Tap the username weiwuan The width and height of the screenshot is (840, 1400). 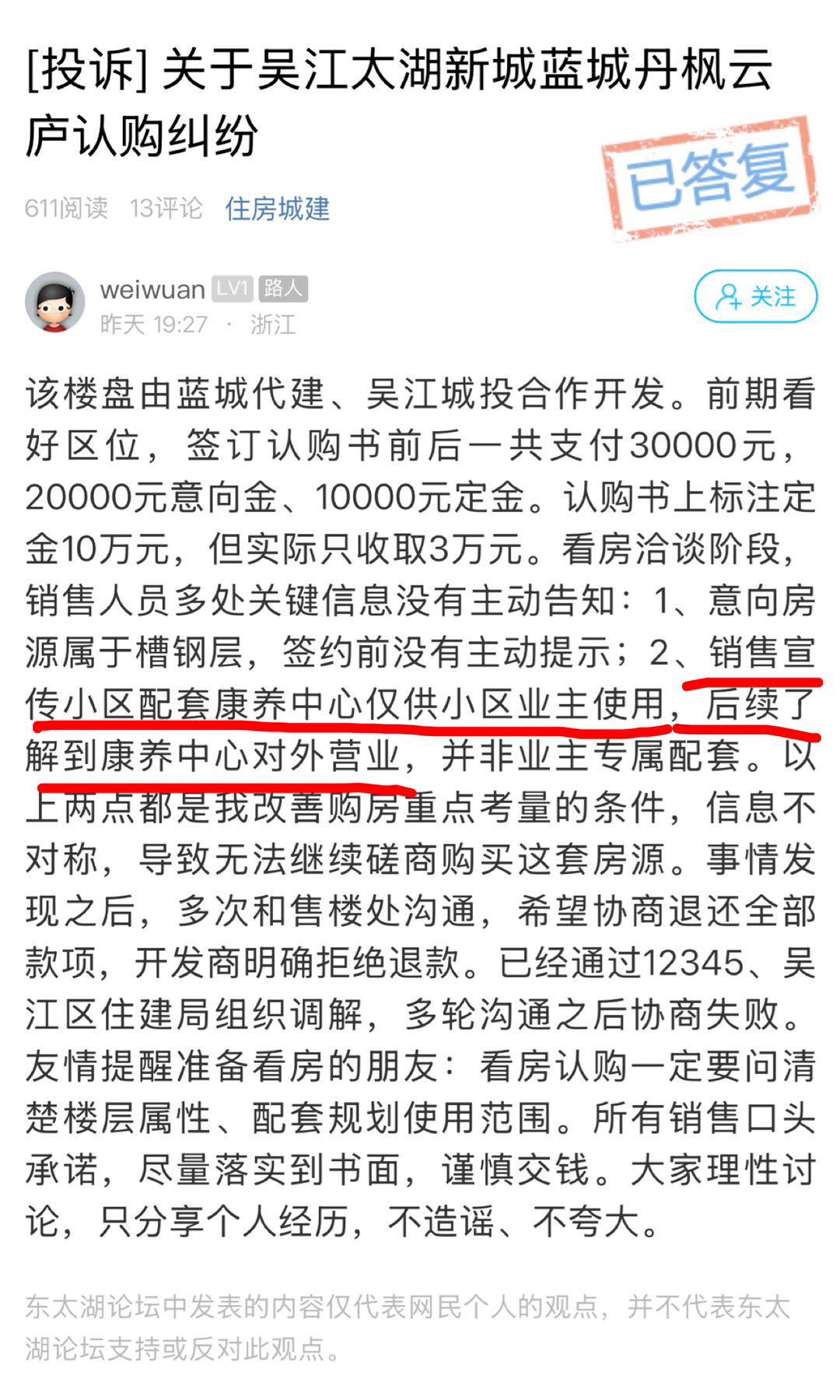(152, 289)
